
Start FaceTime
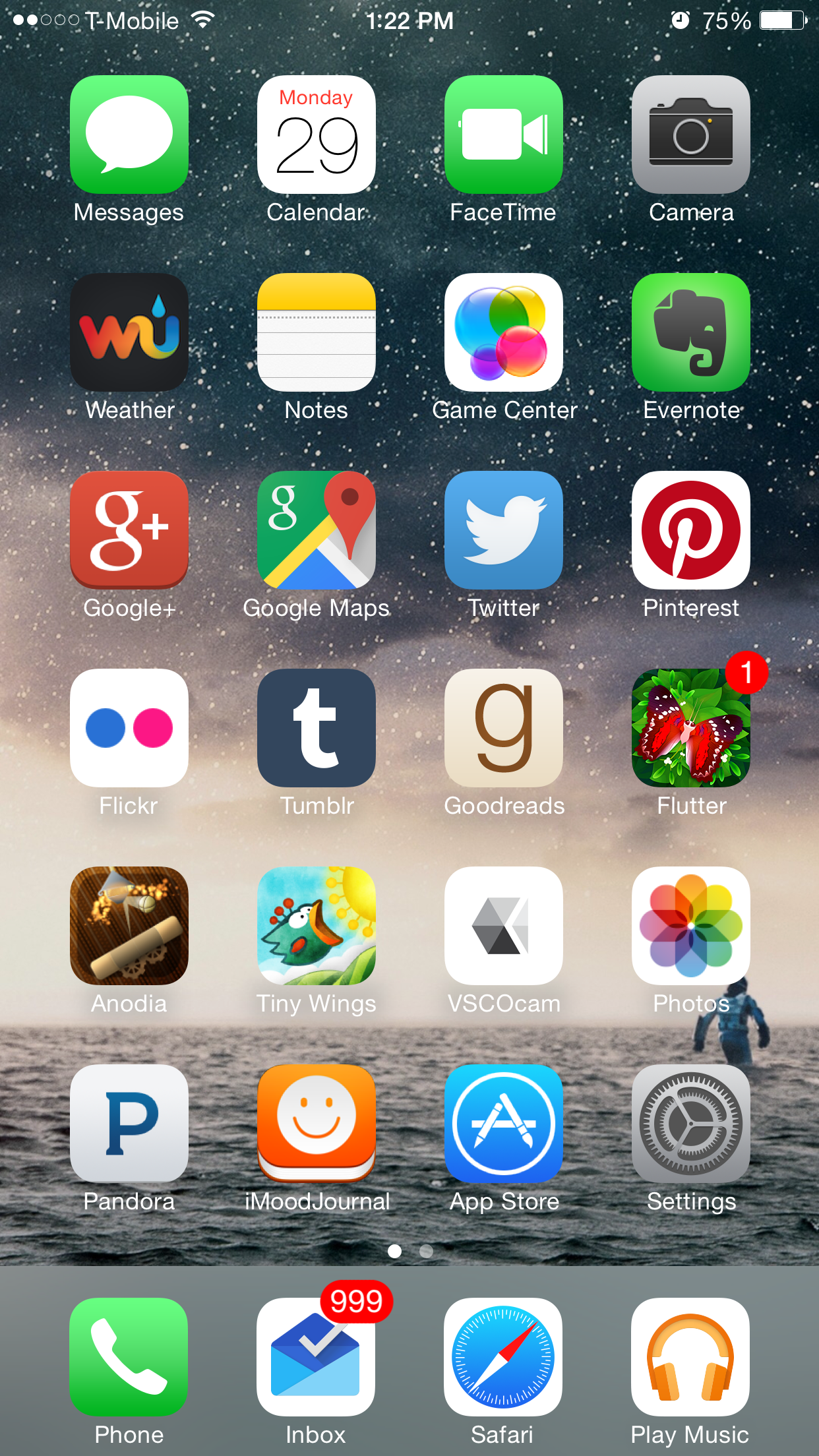[x=504, y=135]
